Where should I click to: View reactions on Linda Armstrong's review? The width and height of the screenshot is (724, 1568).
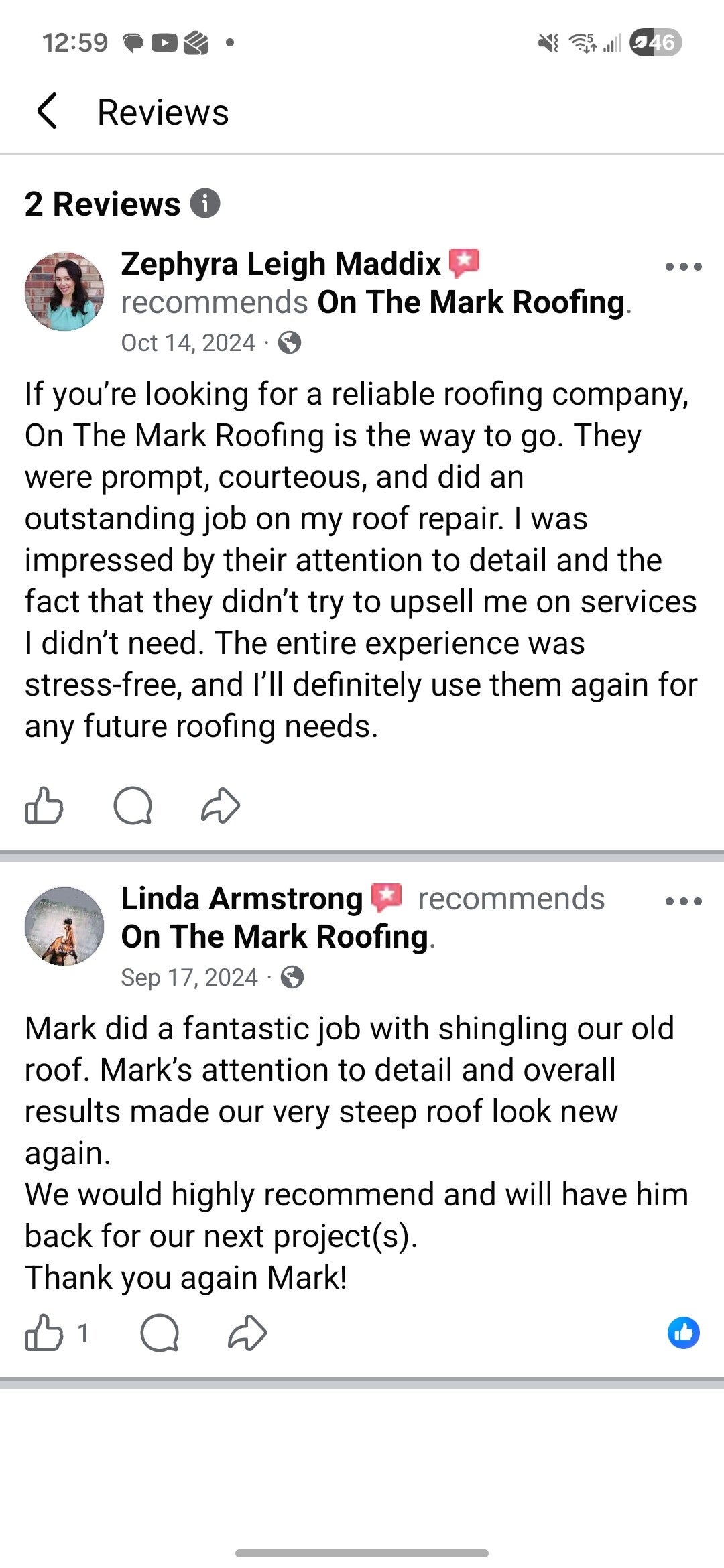(683, 1332)
